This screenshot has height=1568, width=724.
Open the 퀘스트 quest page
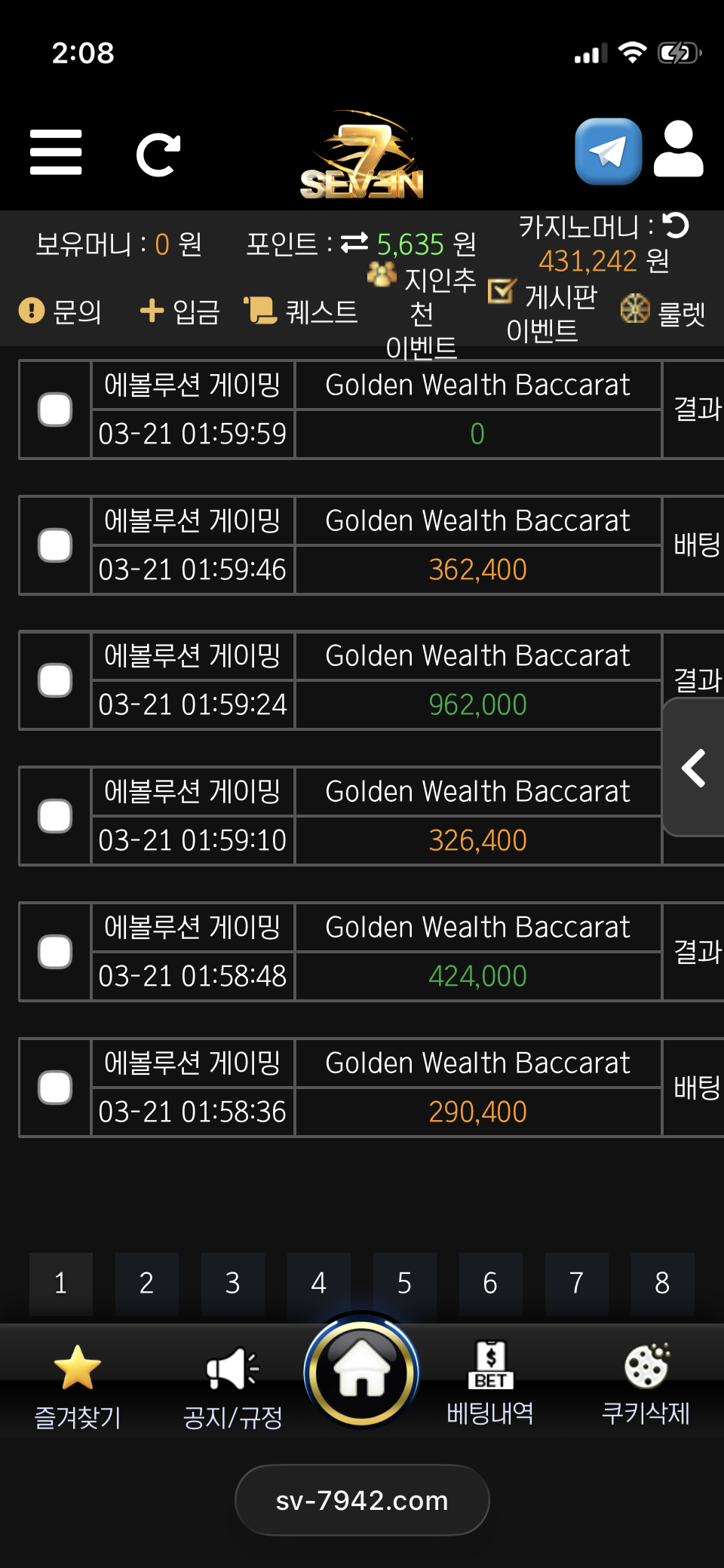coord(301,311)
